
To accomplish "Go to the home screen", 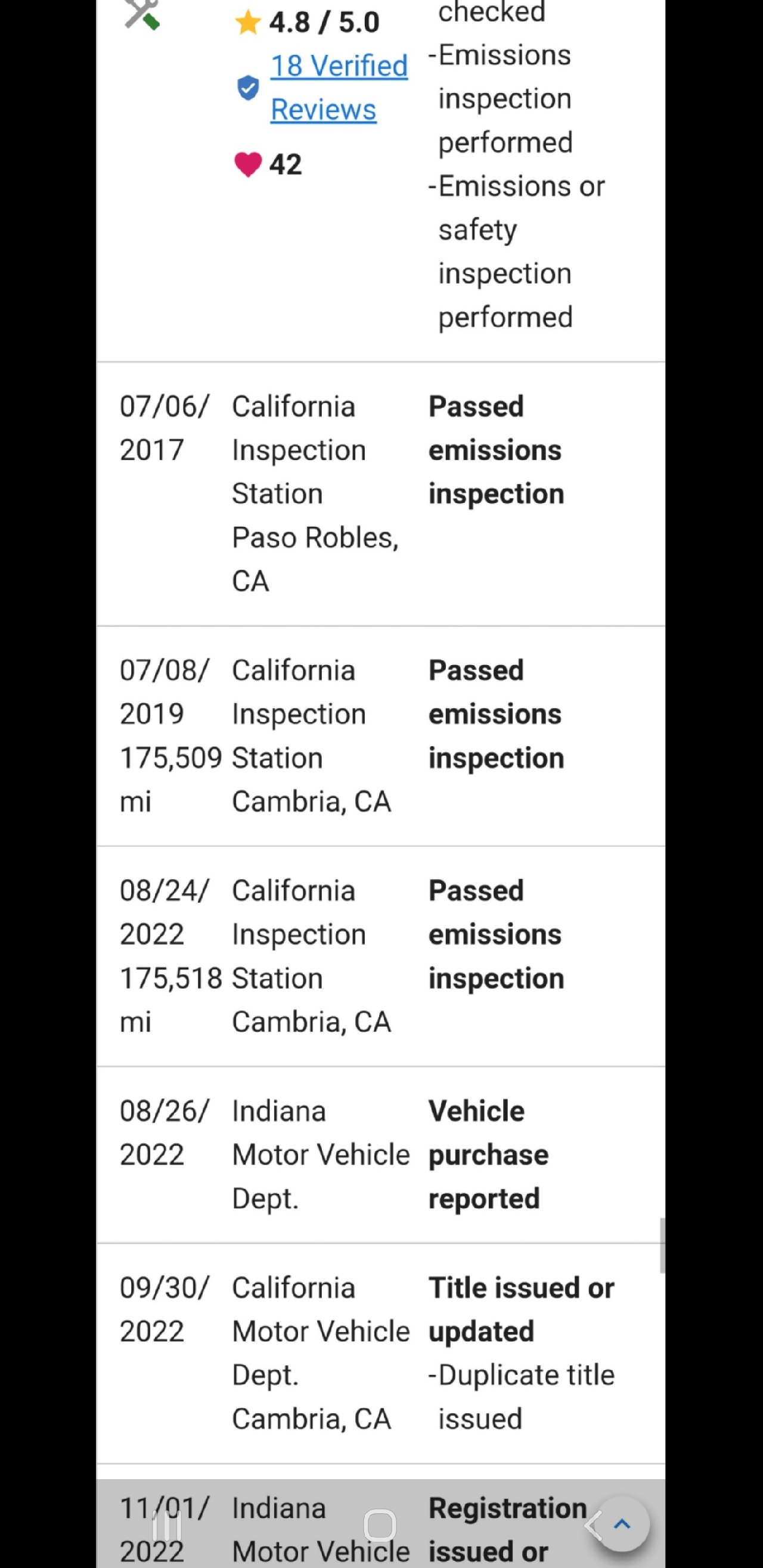I will coord(380,1526).
